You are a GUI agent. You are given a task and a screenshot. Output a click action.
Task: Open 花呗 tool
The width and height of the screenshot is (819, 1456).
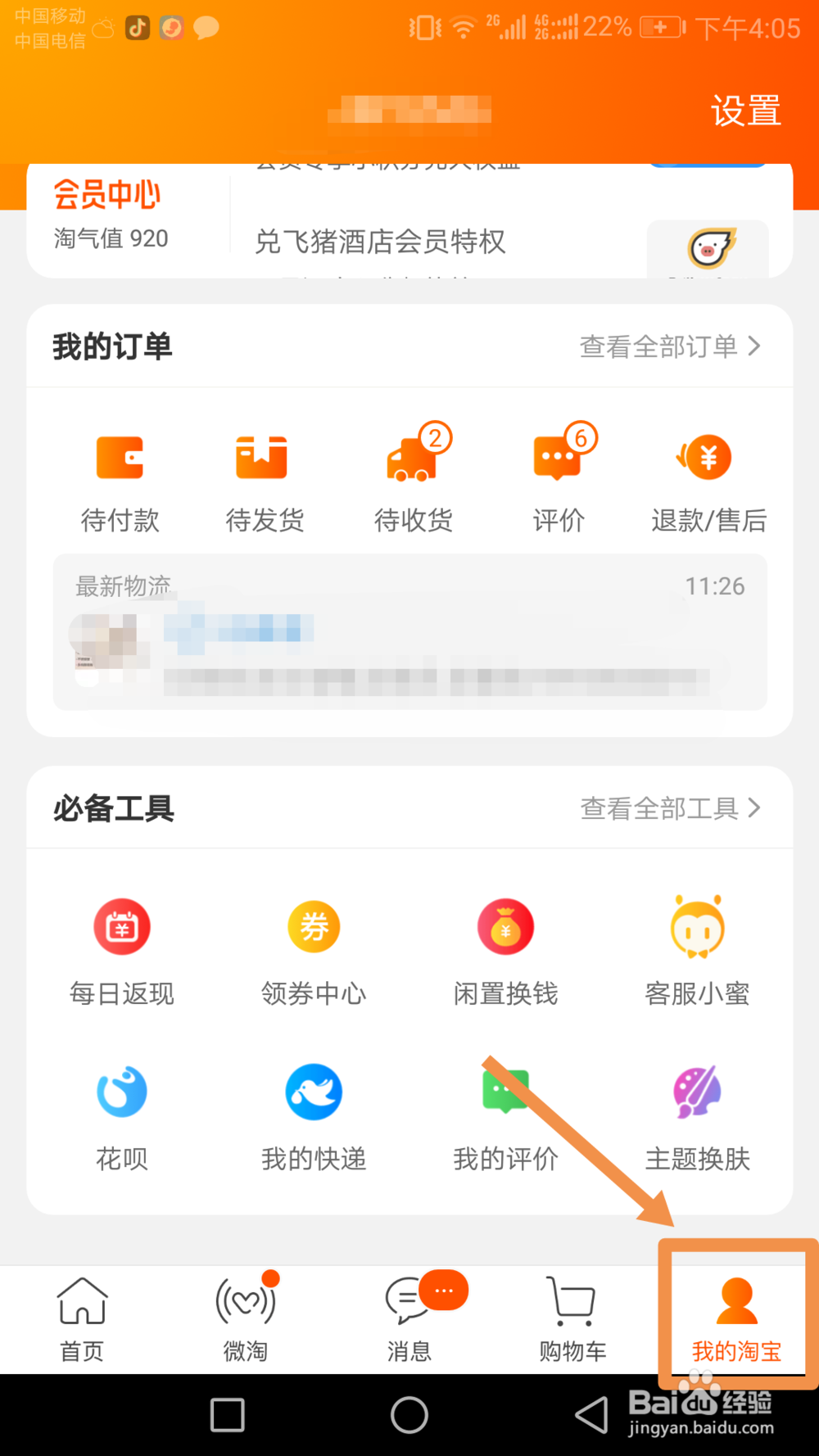pyautogui.click(x=122, y=1115)
